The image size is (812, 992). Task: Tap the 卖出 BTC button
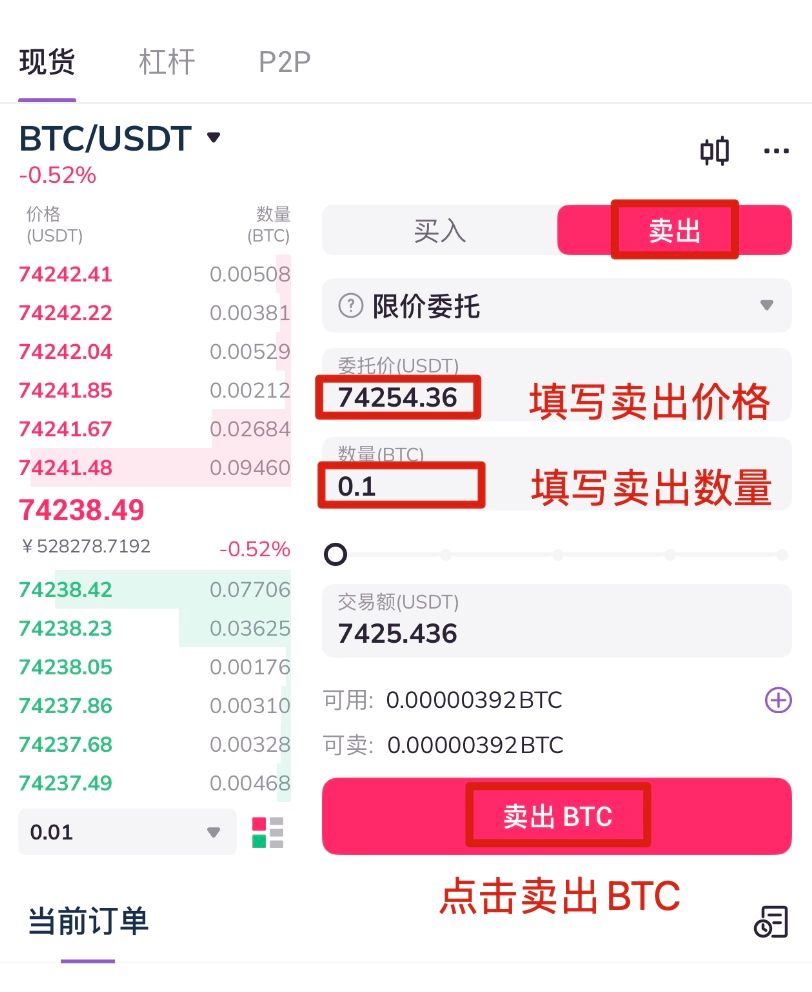pyautogui.click(x=557, y=816)
